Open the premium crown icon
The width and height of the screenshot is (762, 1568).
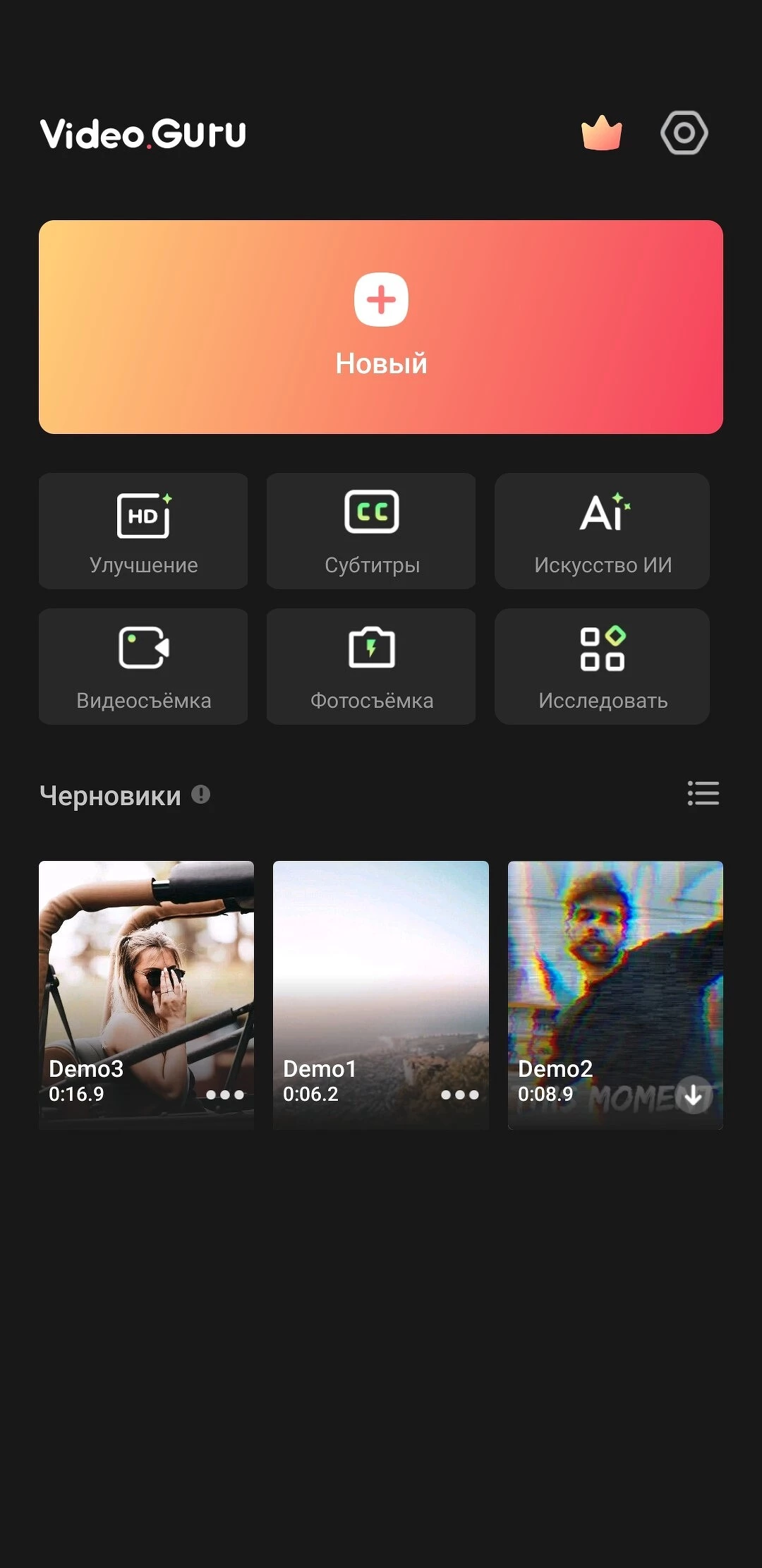pos(601,133)
